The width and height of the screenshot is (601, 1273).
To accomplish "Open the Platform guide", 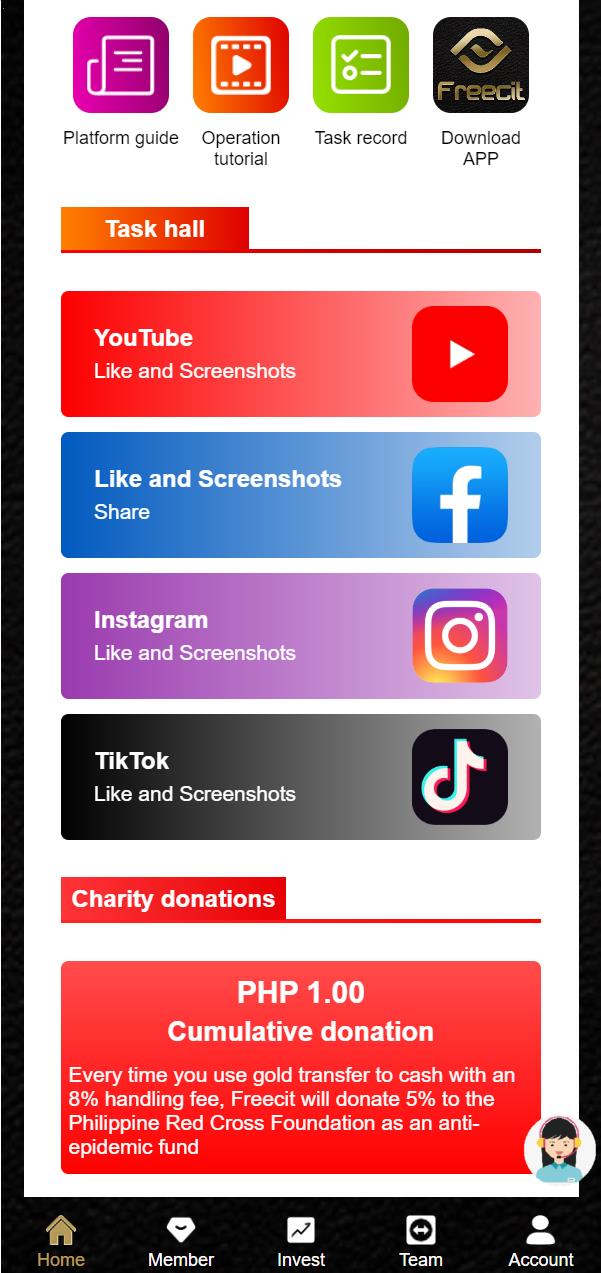I will [x=121, y=66].
